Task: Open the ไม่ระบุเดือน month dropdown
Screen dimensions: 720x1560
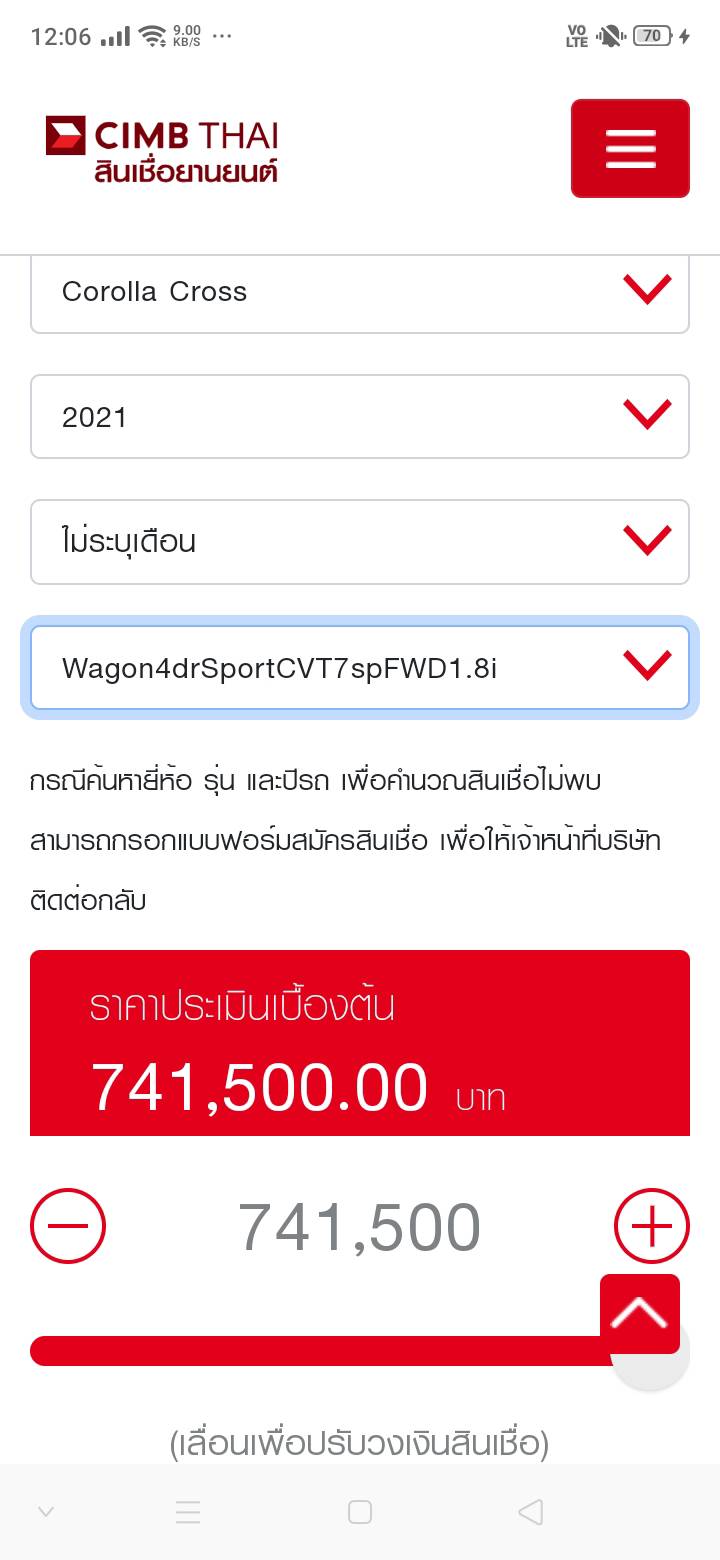Action: tap(360, 542)
